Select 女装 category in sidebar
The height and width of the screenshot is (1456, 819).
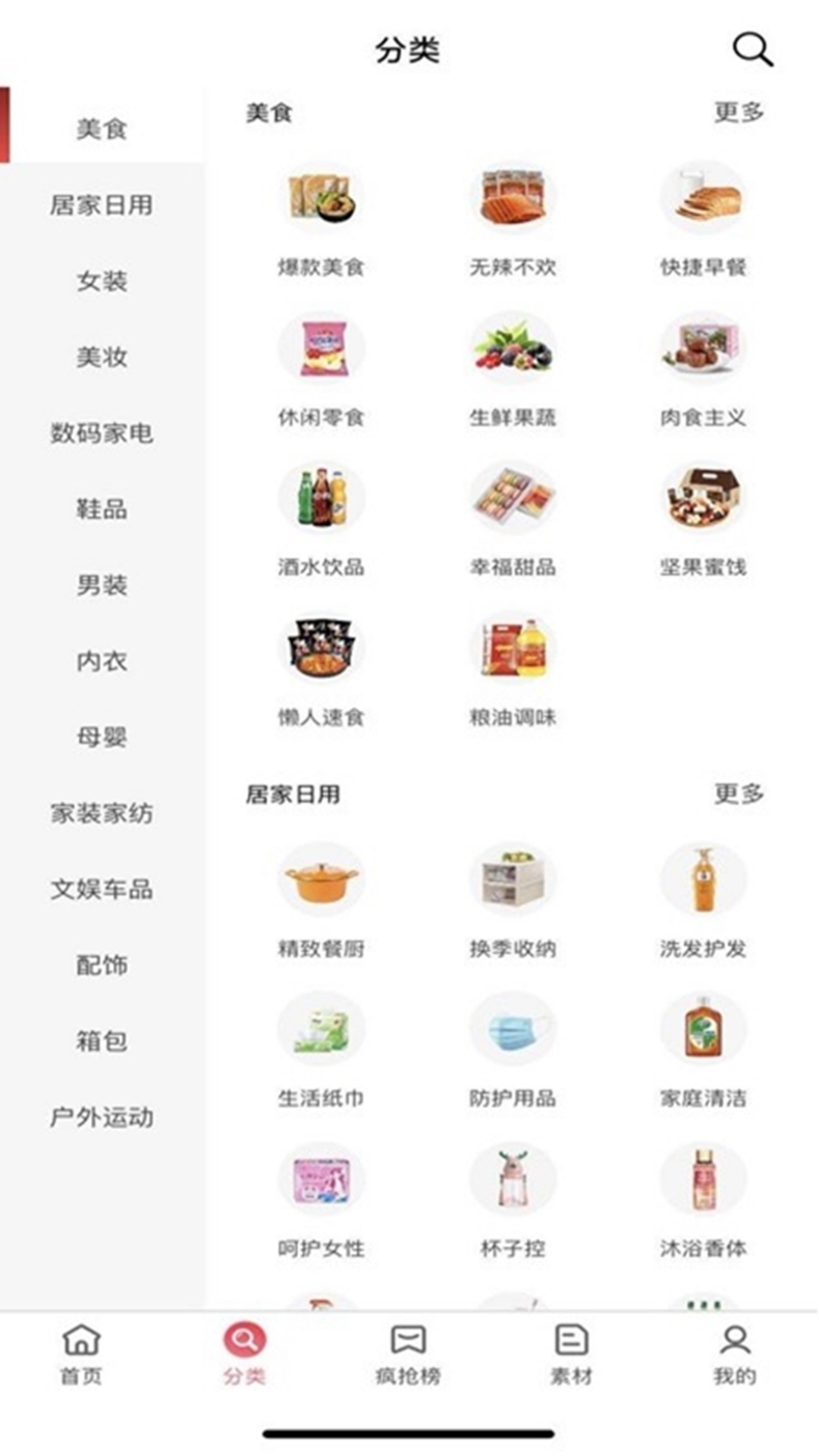point(102,281)
